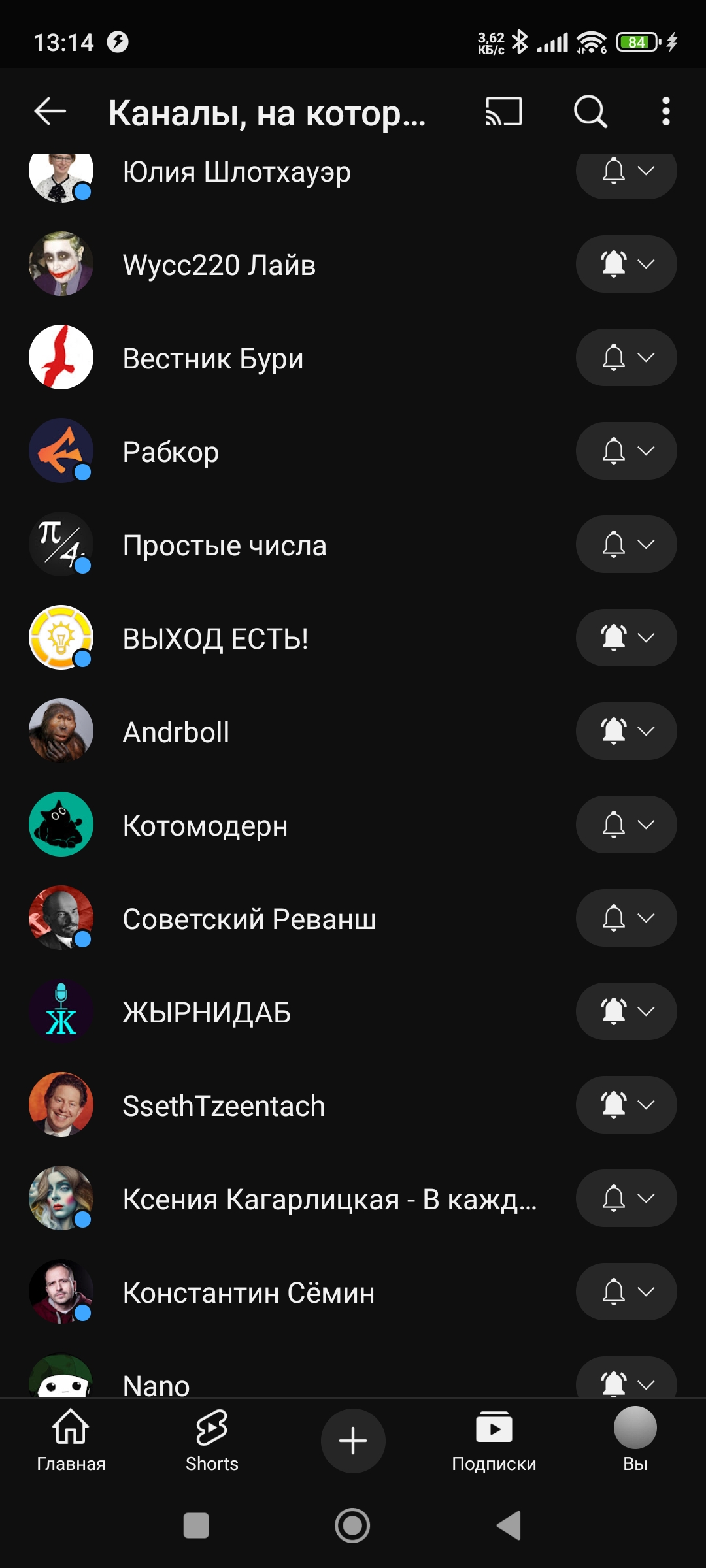Change notification settings for Andrboll
Screen dimensions: 706x1568
point(626,731)
